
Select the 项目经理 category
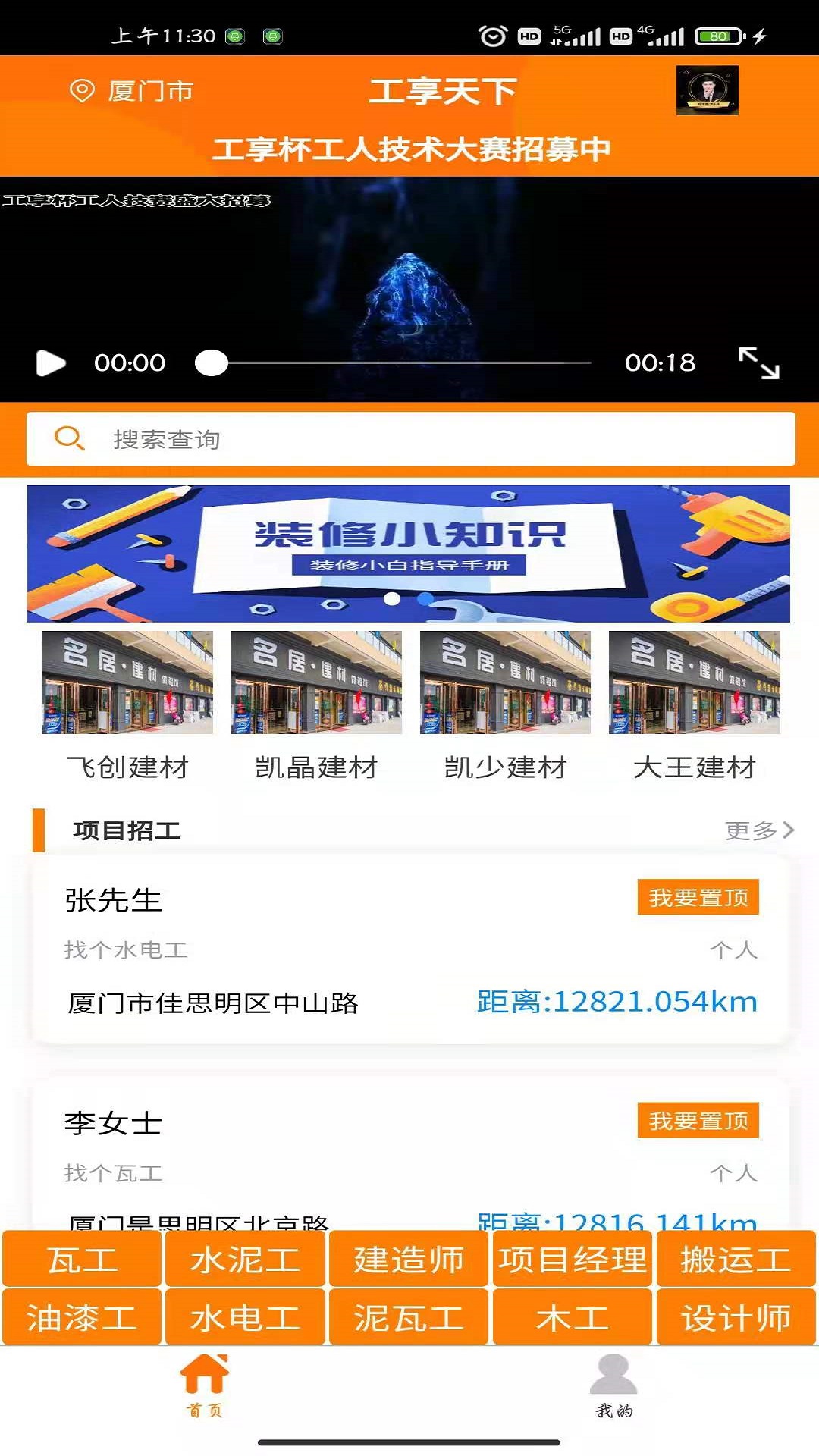click(573, 1260)
